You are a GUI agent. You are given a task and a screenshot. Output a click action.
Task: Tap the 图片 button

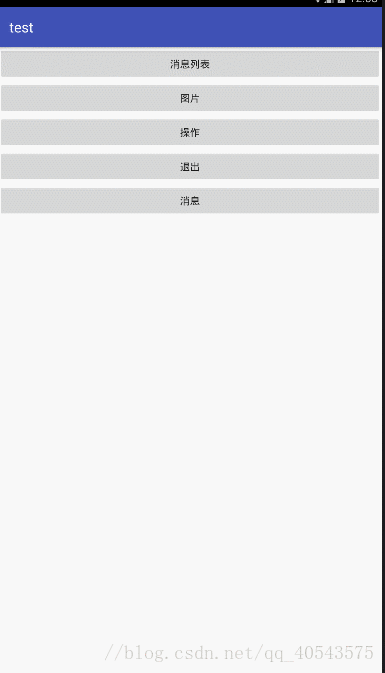click(190, 98)
